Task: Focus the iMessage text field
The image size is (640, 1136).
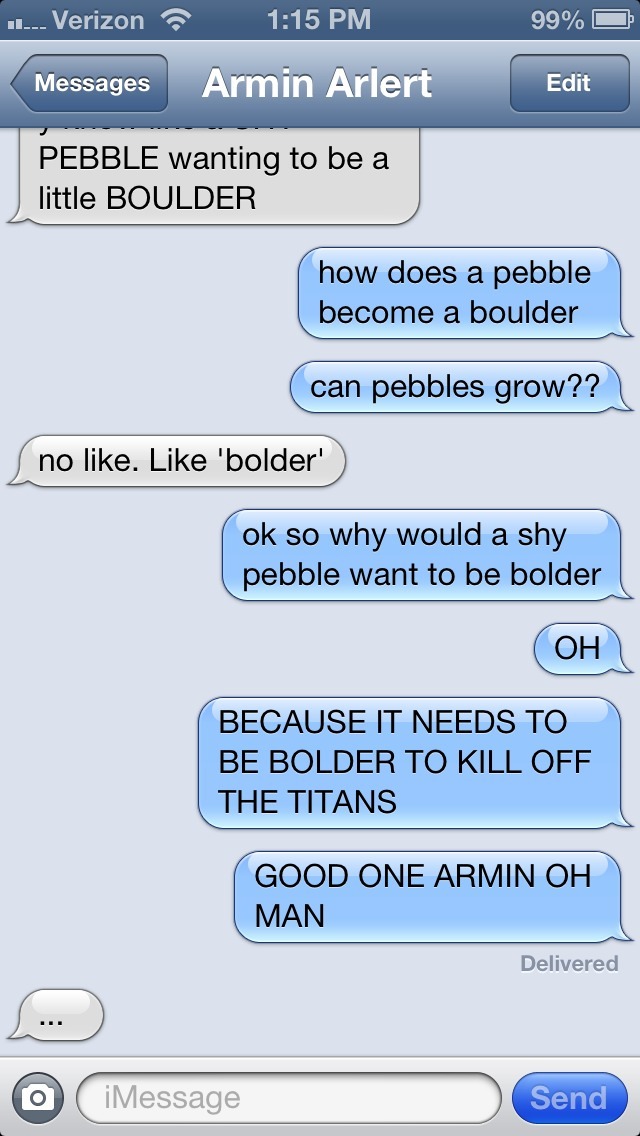Action: (288, 1098)
